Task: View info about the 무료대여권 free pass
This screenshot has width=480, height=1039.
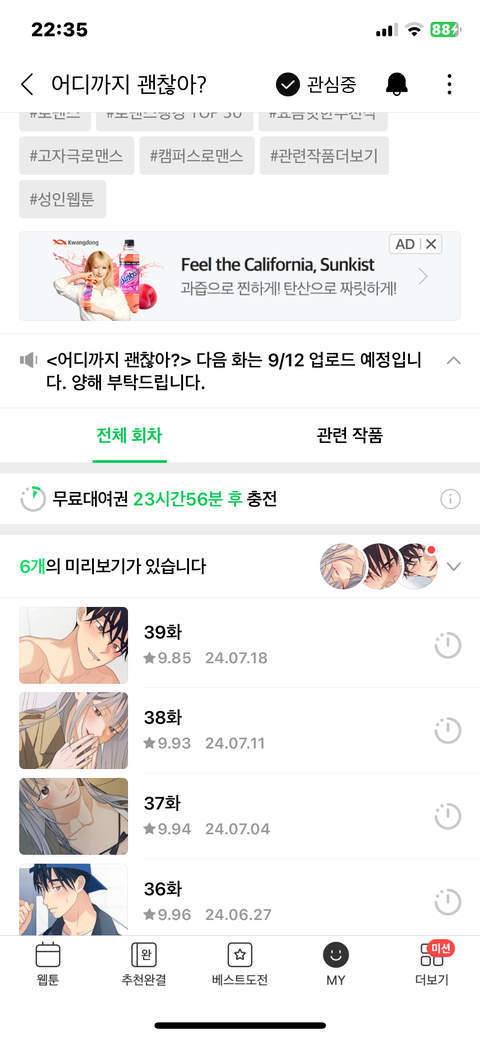Action: (450, 500)
